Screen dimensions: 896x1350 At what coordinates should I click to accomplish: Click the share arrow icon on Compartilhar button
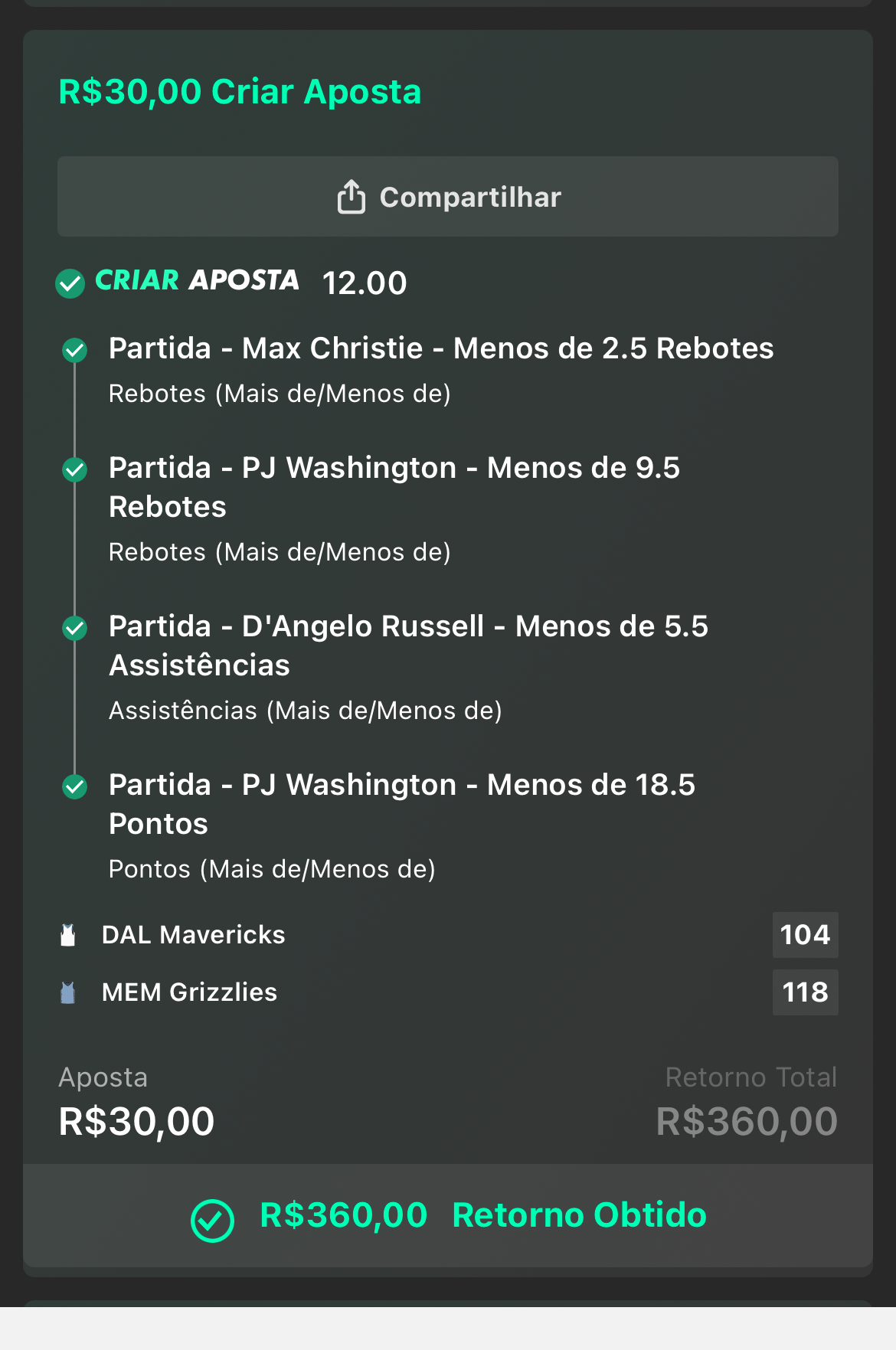351,196
